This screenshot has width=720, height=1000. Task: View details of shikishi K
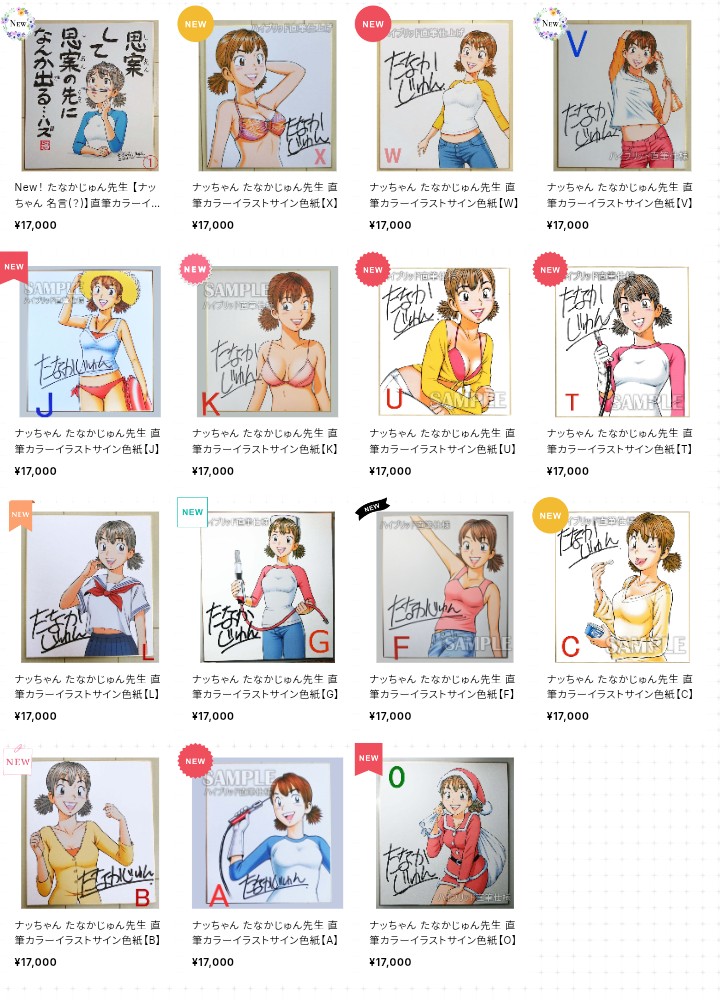(x=265, y=341)
